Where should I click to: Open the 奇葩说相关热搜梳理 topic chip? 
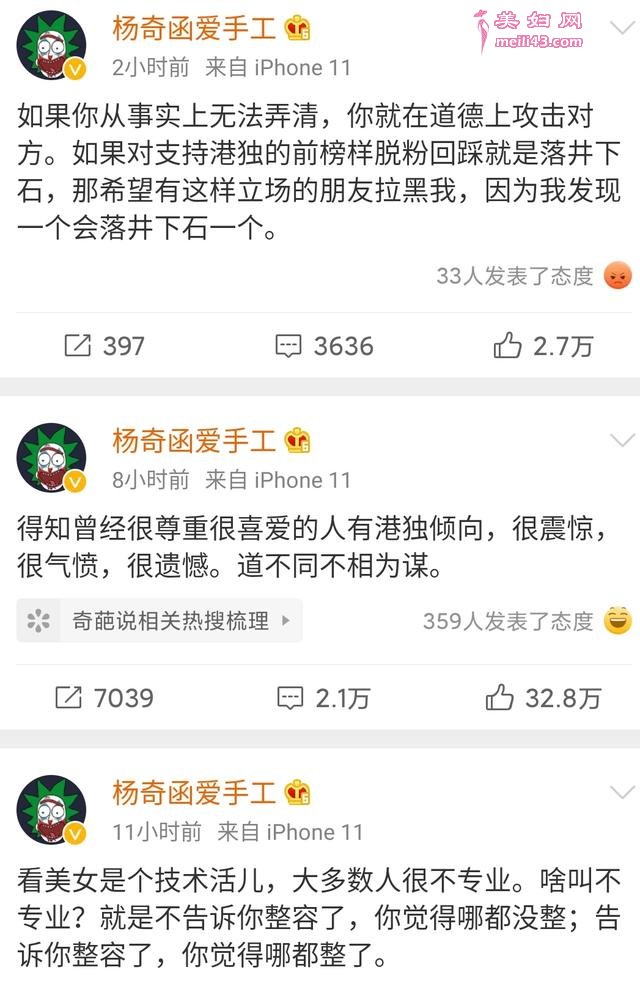[x=160, y=621]
